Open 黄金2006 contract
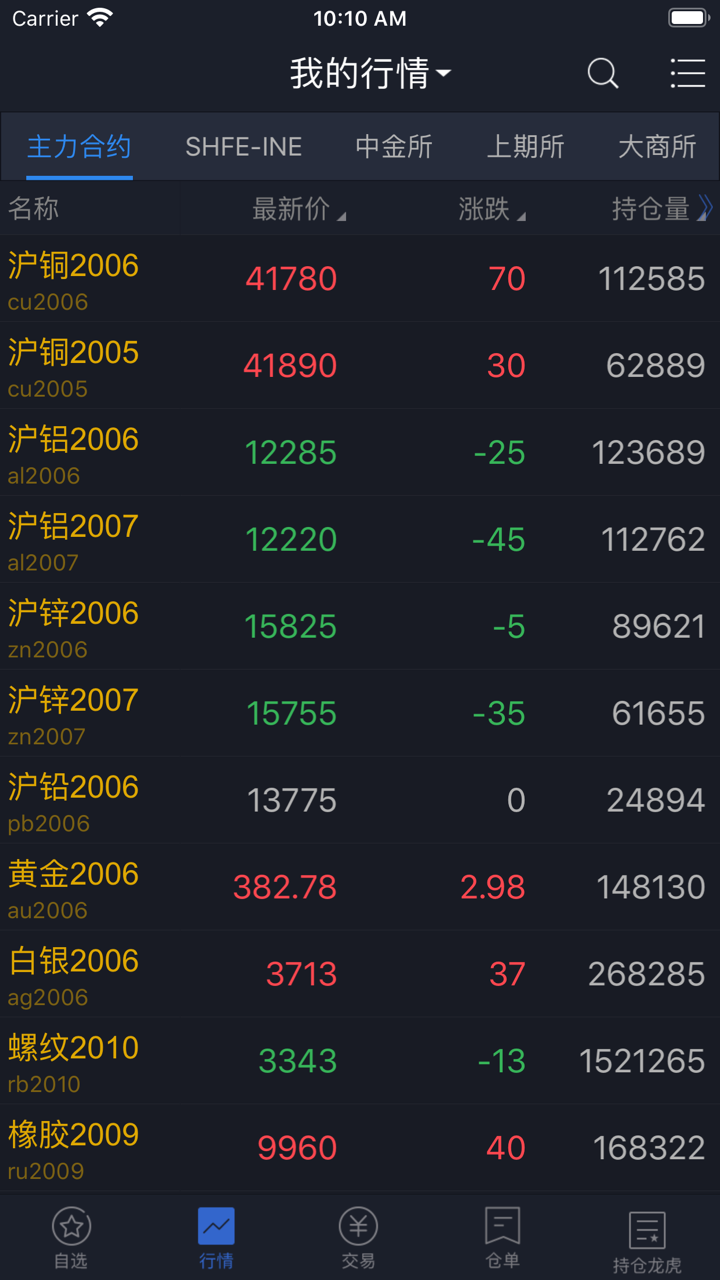Viewport: 720px width, 1280px height. (360, 888)
